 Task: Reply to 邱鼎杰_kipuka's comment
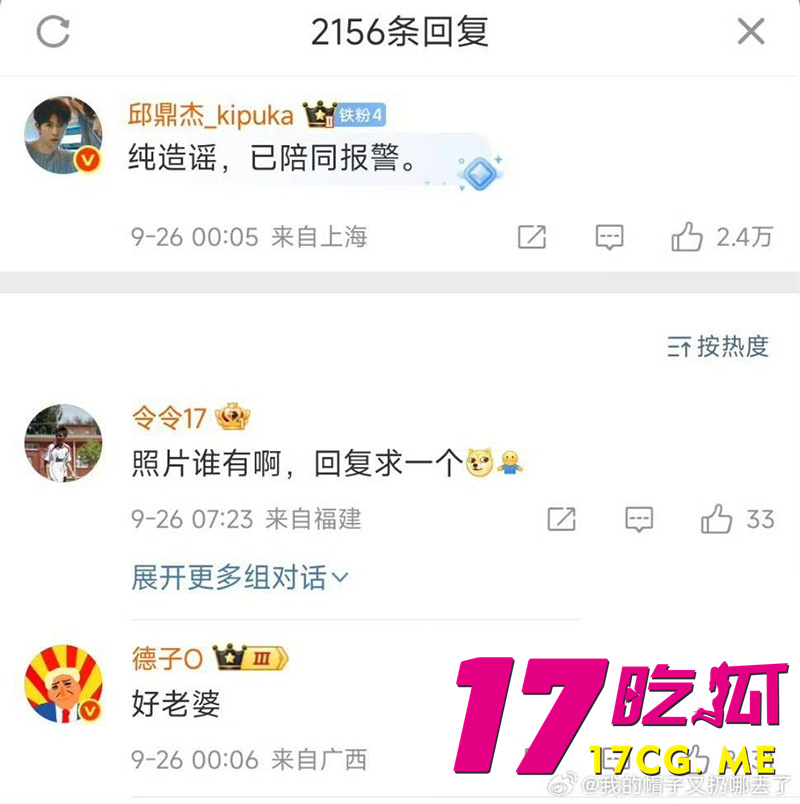609,237
